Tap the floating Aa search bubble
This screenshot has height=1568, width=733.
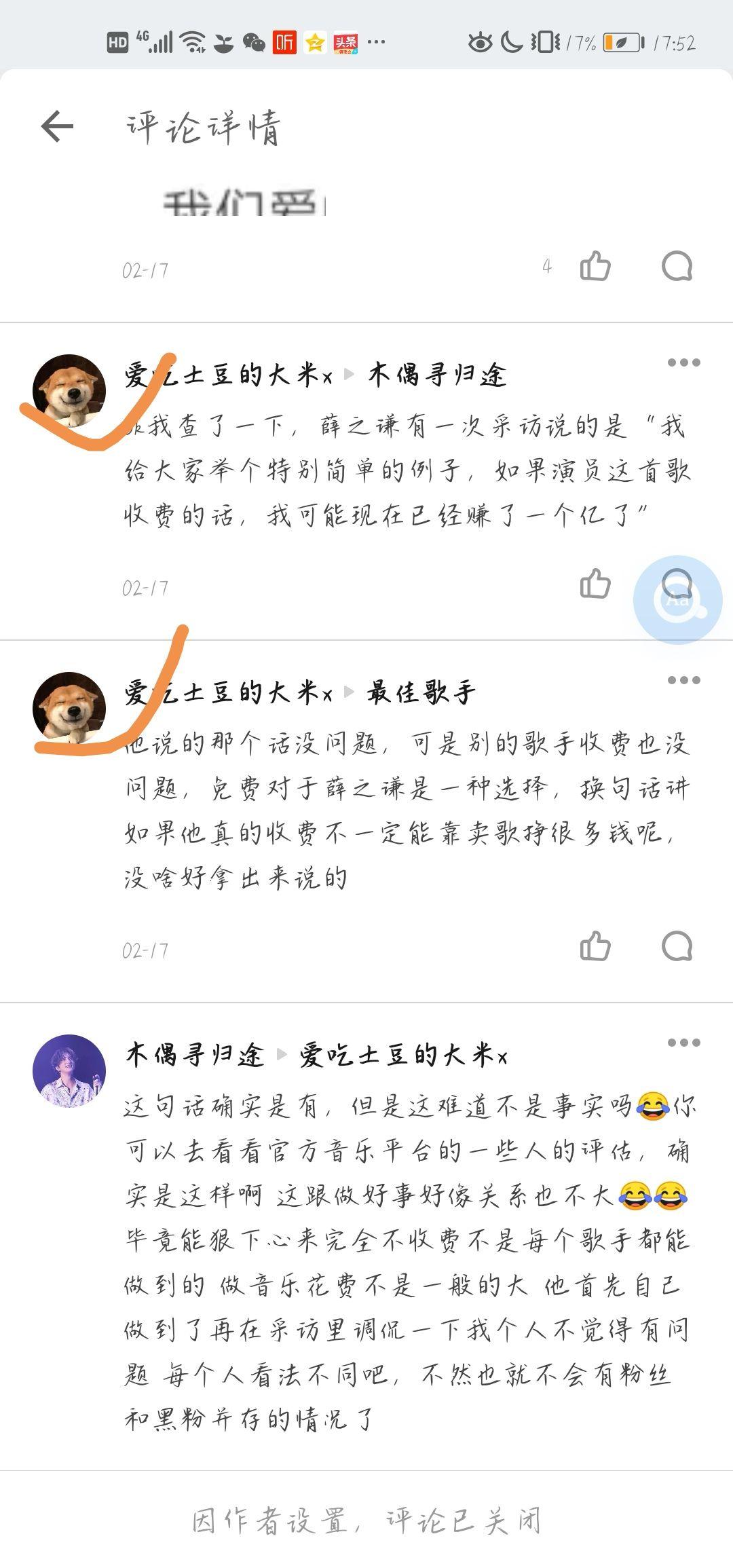coord(677,600)
